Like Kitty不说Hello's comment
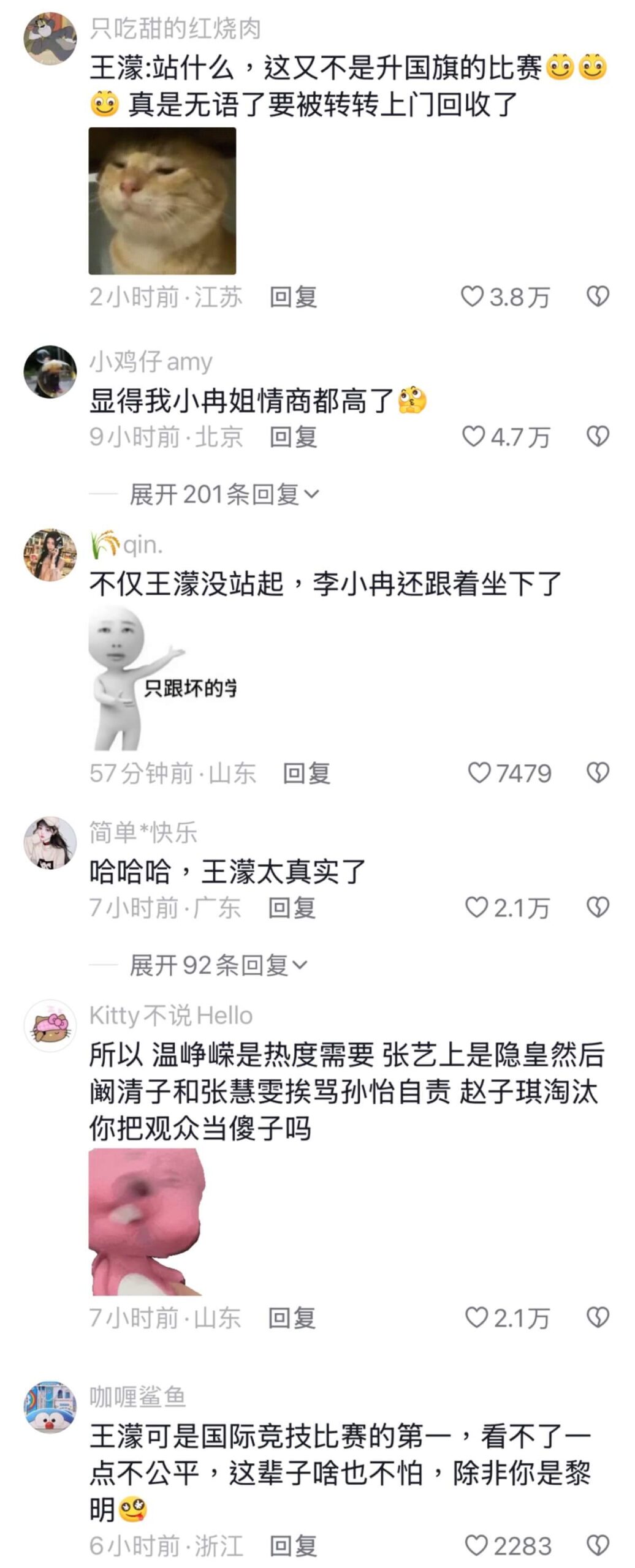635x1568 pixels. [x=476, y=1317]
